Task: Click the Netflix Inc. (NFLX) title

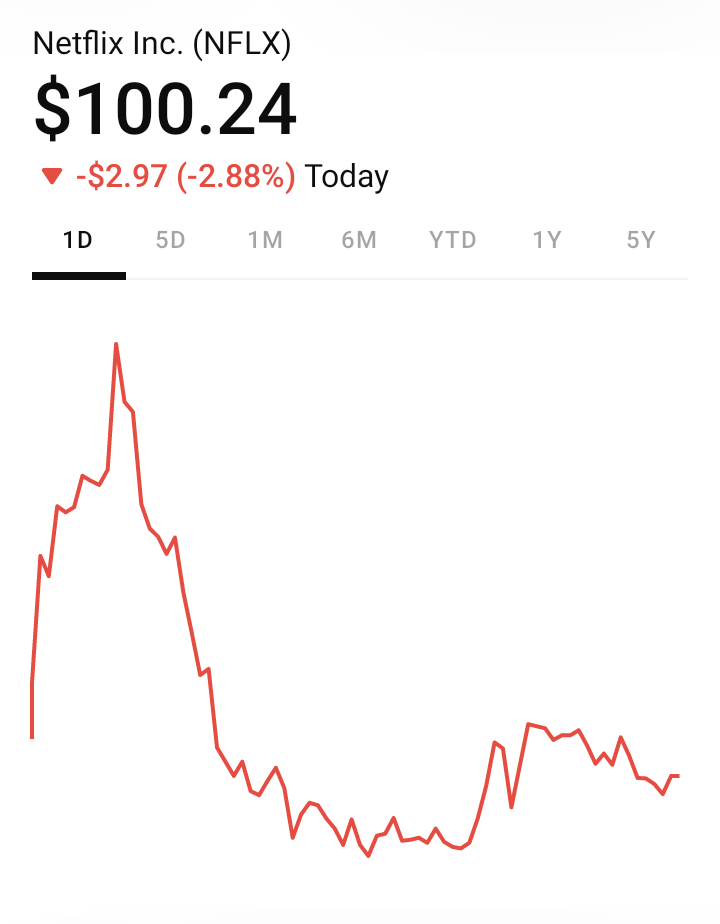Action: [163, 44]
